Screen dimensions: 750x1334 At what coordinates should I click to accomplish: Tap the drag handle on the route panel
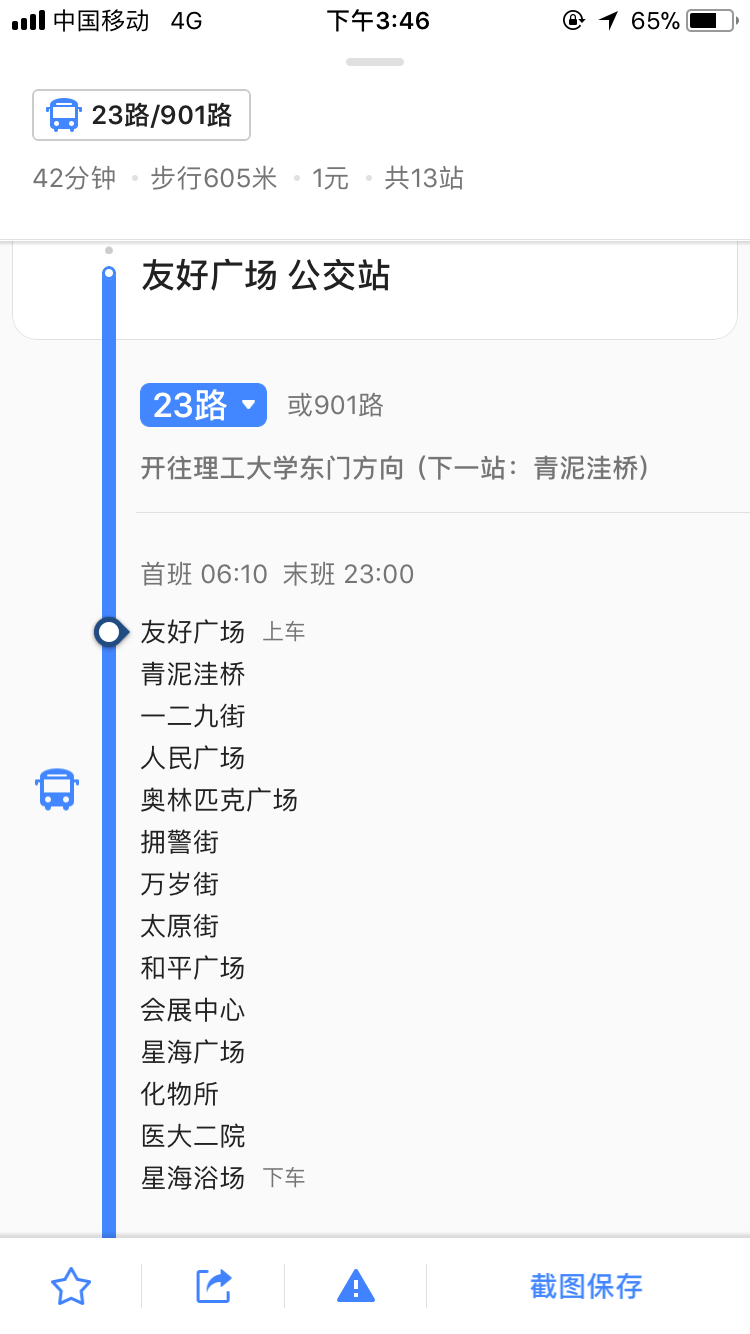click(x=375, y=62)
